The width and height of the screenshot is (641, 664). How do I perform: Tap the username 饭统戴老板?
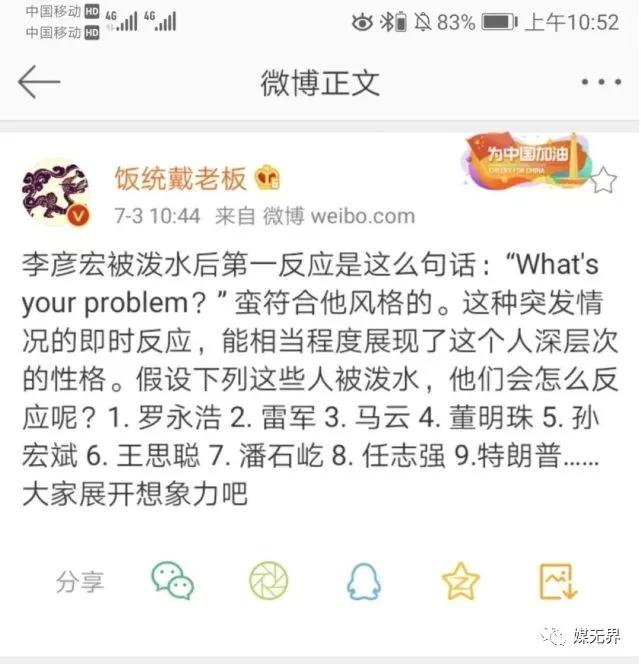180,180
